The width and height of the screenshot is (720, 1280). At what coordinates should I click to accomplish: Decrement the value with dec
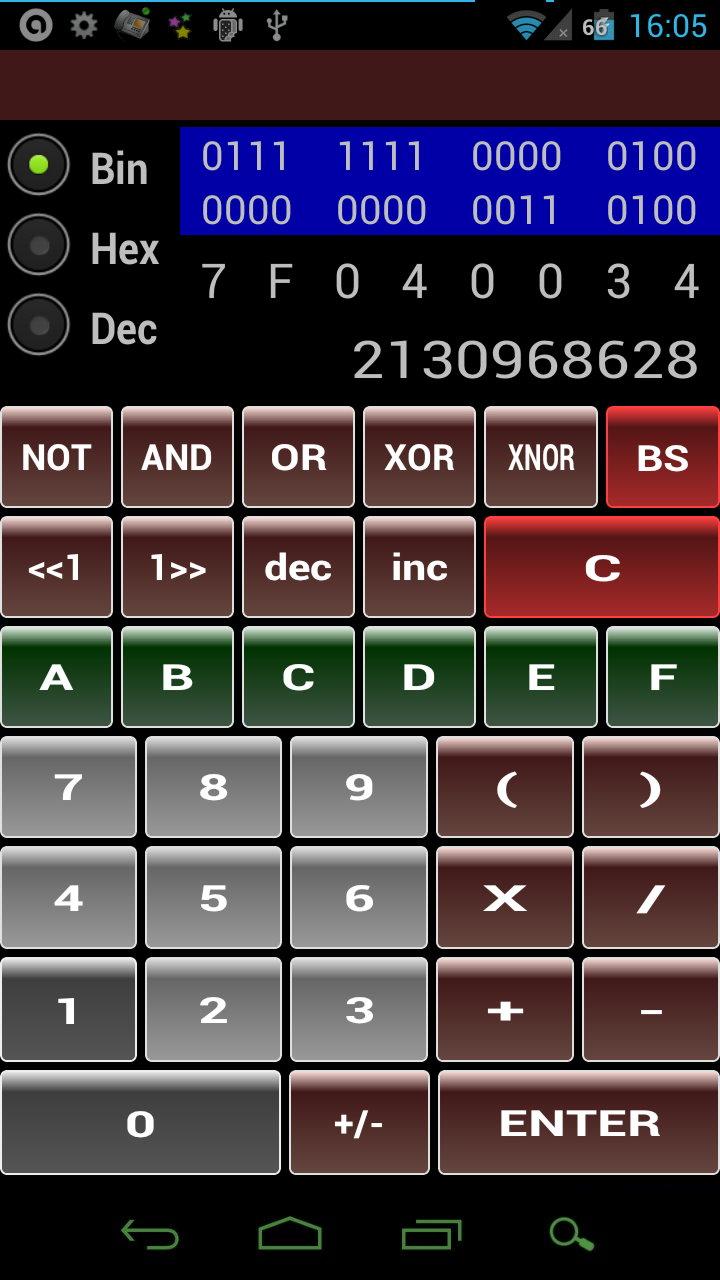(x=298, y=567)
